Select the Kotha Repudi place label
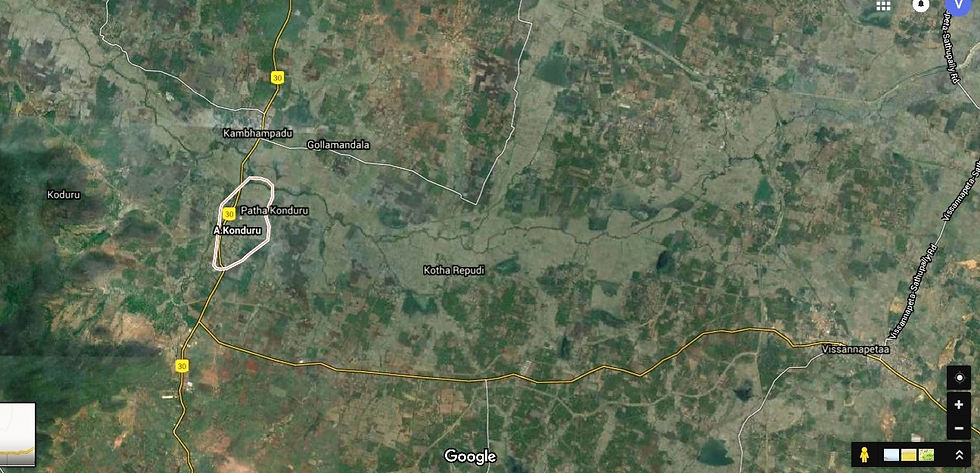Screen dimensions: 980x473 454,271
